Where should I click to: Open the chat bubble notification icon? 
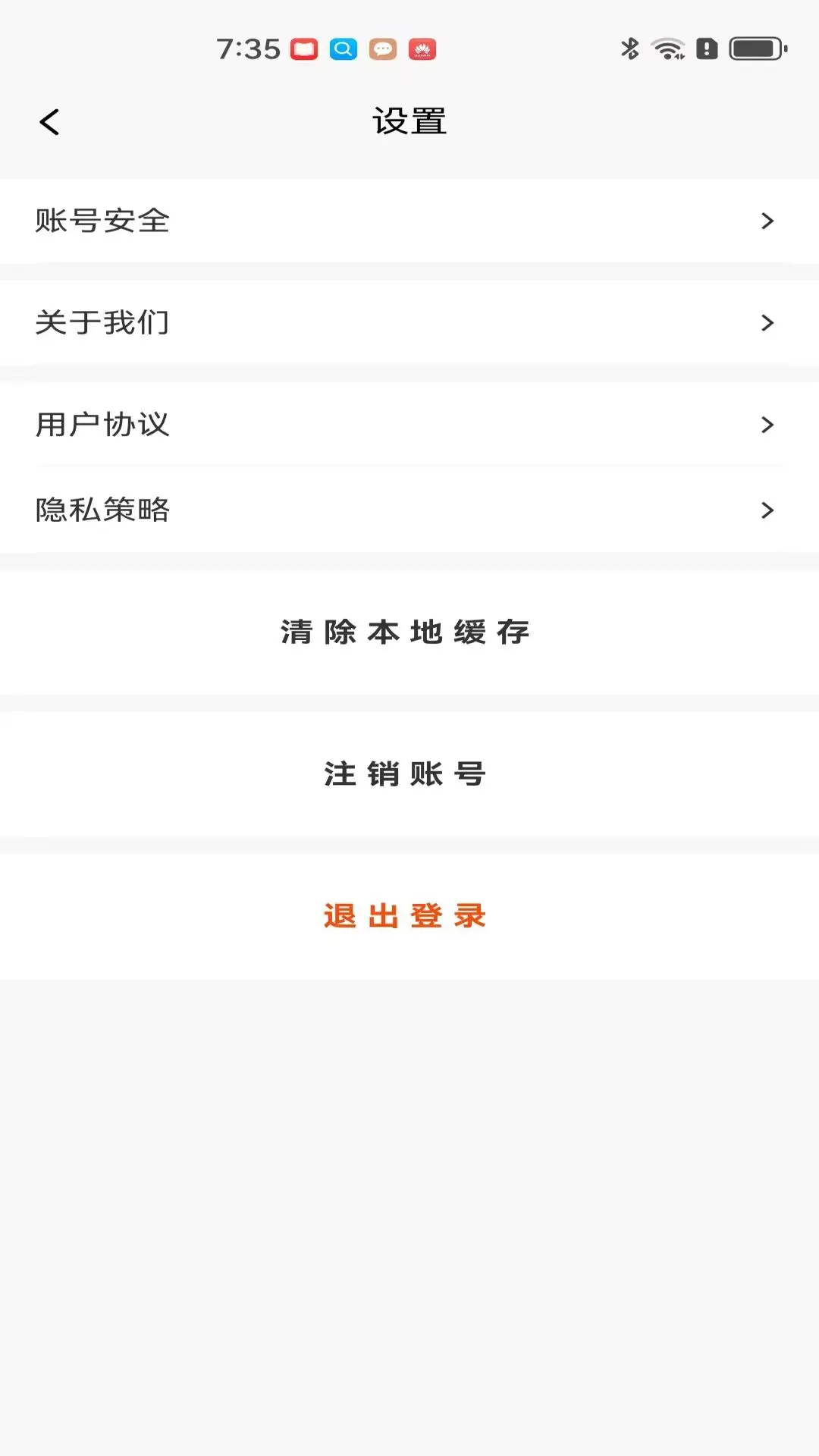(x=383, y=49)
